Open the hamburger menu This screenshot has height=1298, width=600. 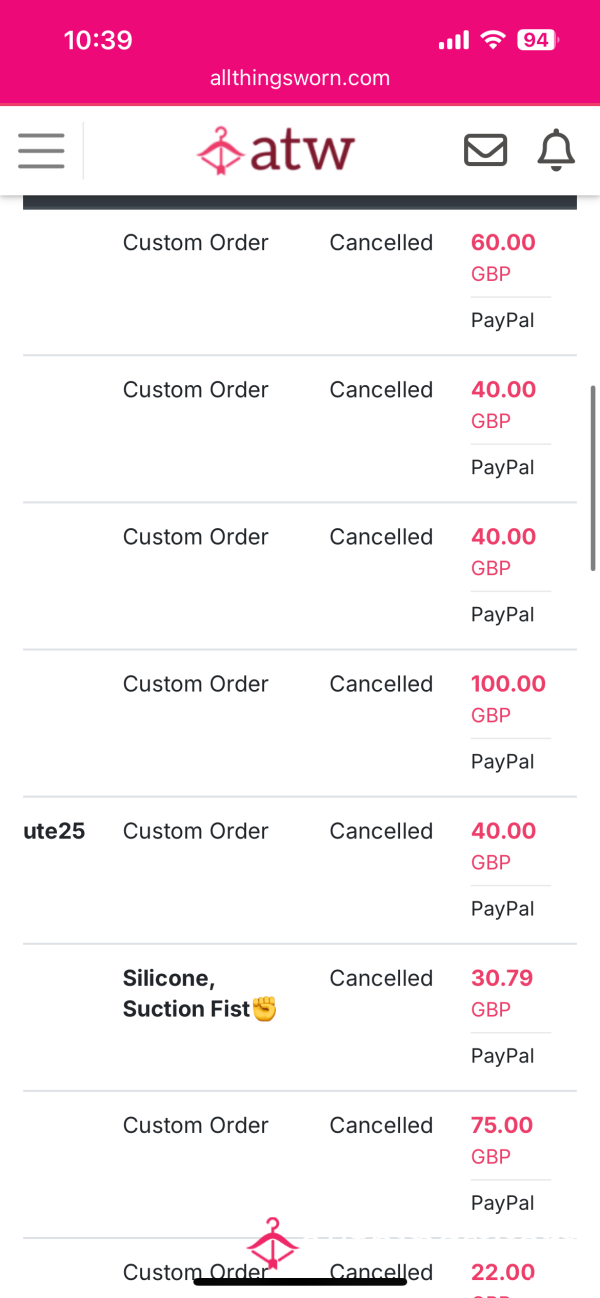[x=41, y=150]
